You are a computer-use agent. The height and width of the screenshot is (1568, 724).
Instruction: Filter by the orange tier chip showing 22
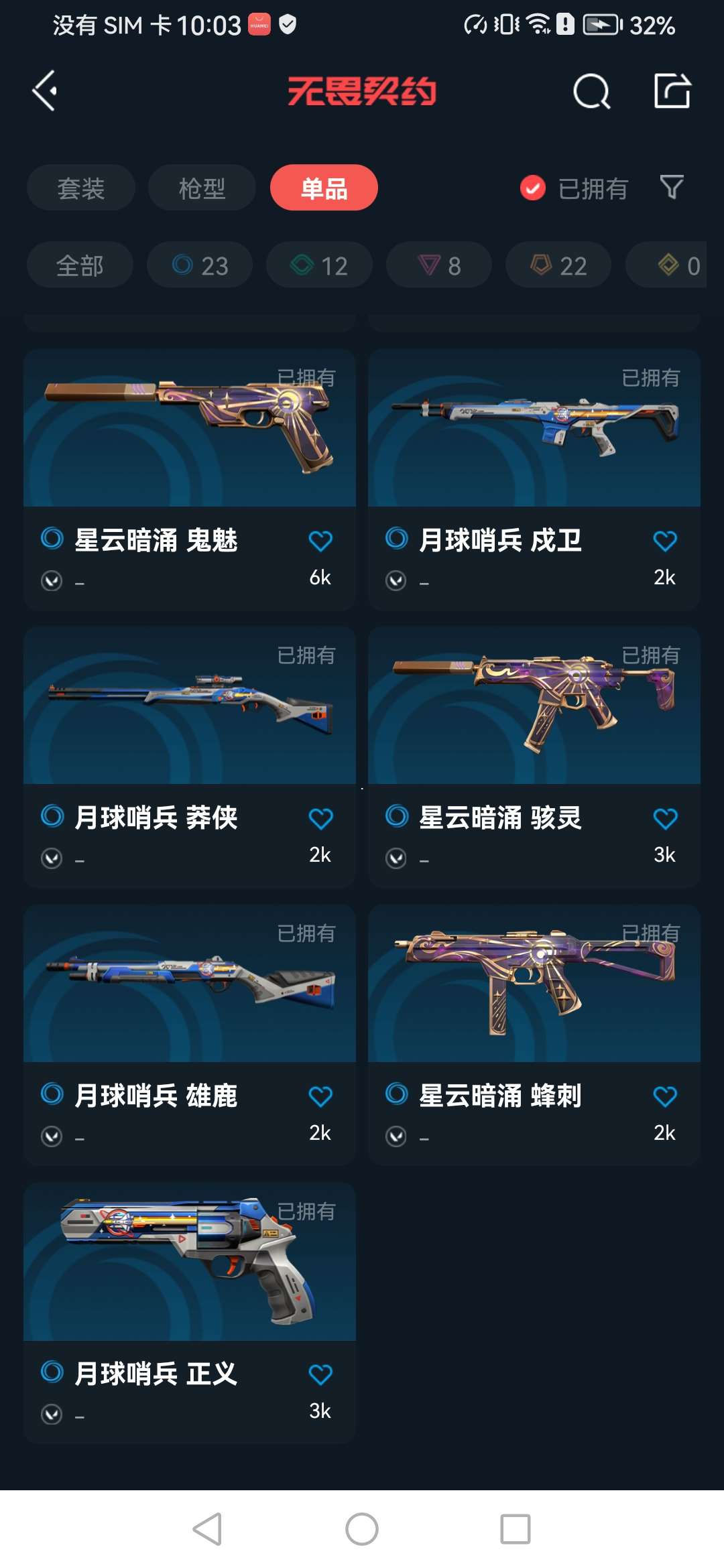coord(558,265)
